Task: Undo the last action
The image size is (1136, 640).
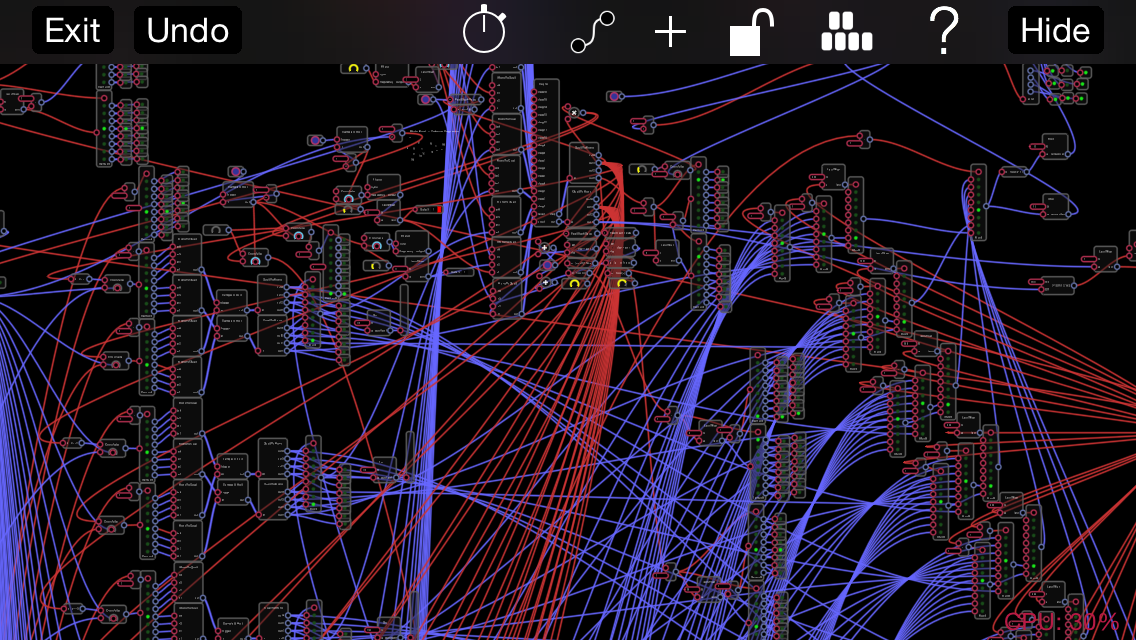Action: click(x=188, y=31)
